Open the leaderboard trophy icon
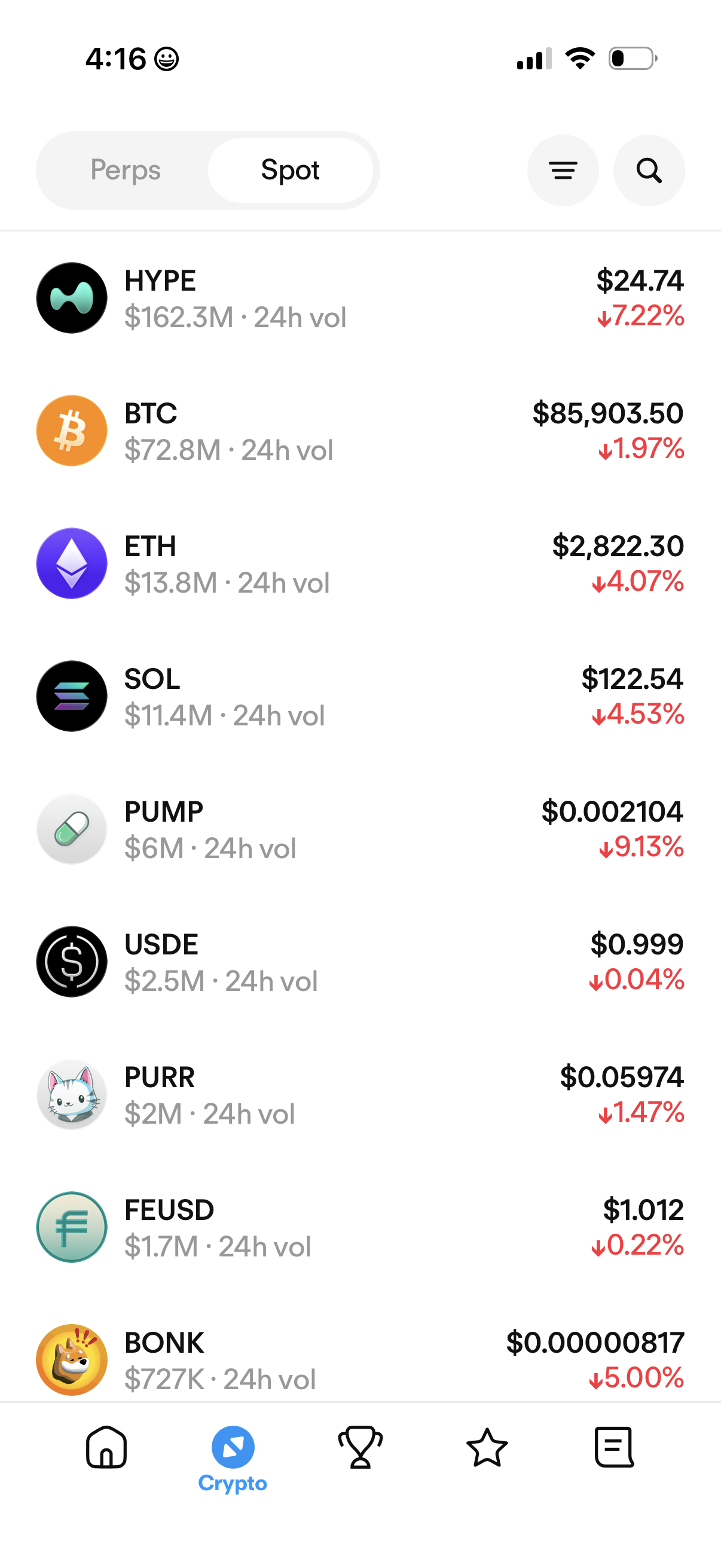 coord(361,1448)
